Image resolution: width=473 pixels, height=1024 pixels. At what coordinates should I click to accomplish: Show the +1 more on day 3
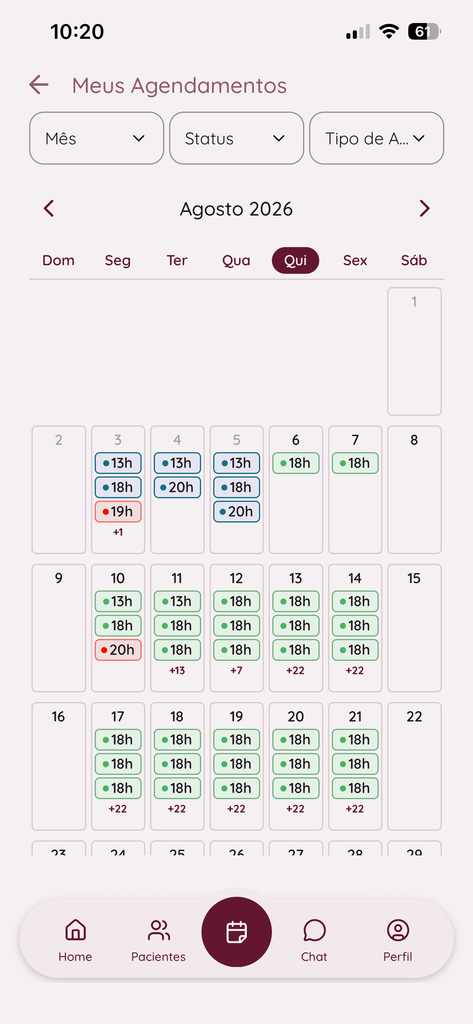click(x=118, y=533)
